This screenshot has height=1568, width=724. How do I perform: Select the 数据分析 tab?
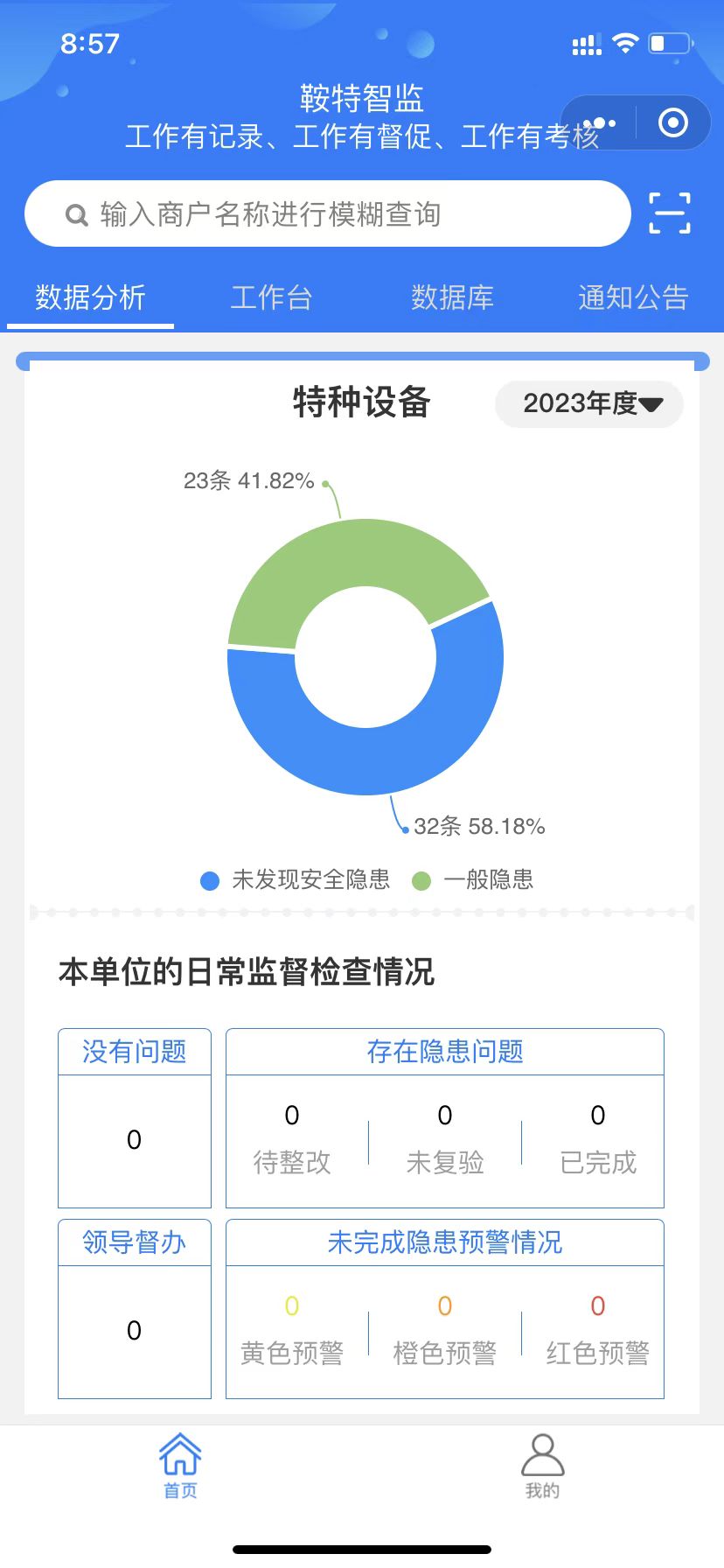90,297
